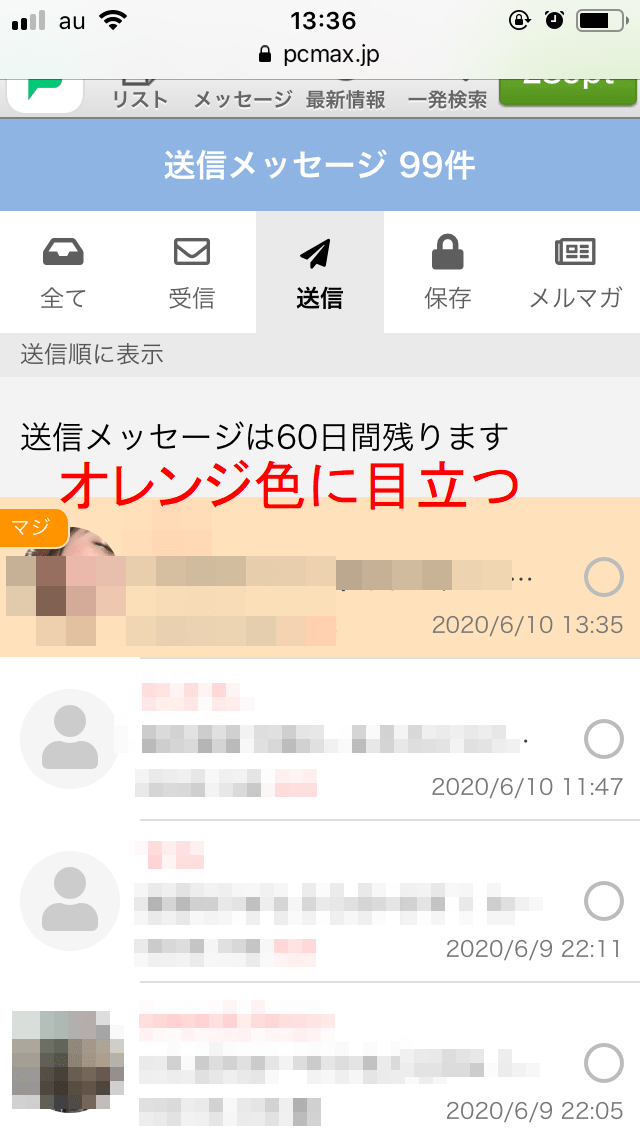Switch to the 受信 tab
Viewport: 640px width, 1136px height.
point(191,272)
